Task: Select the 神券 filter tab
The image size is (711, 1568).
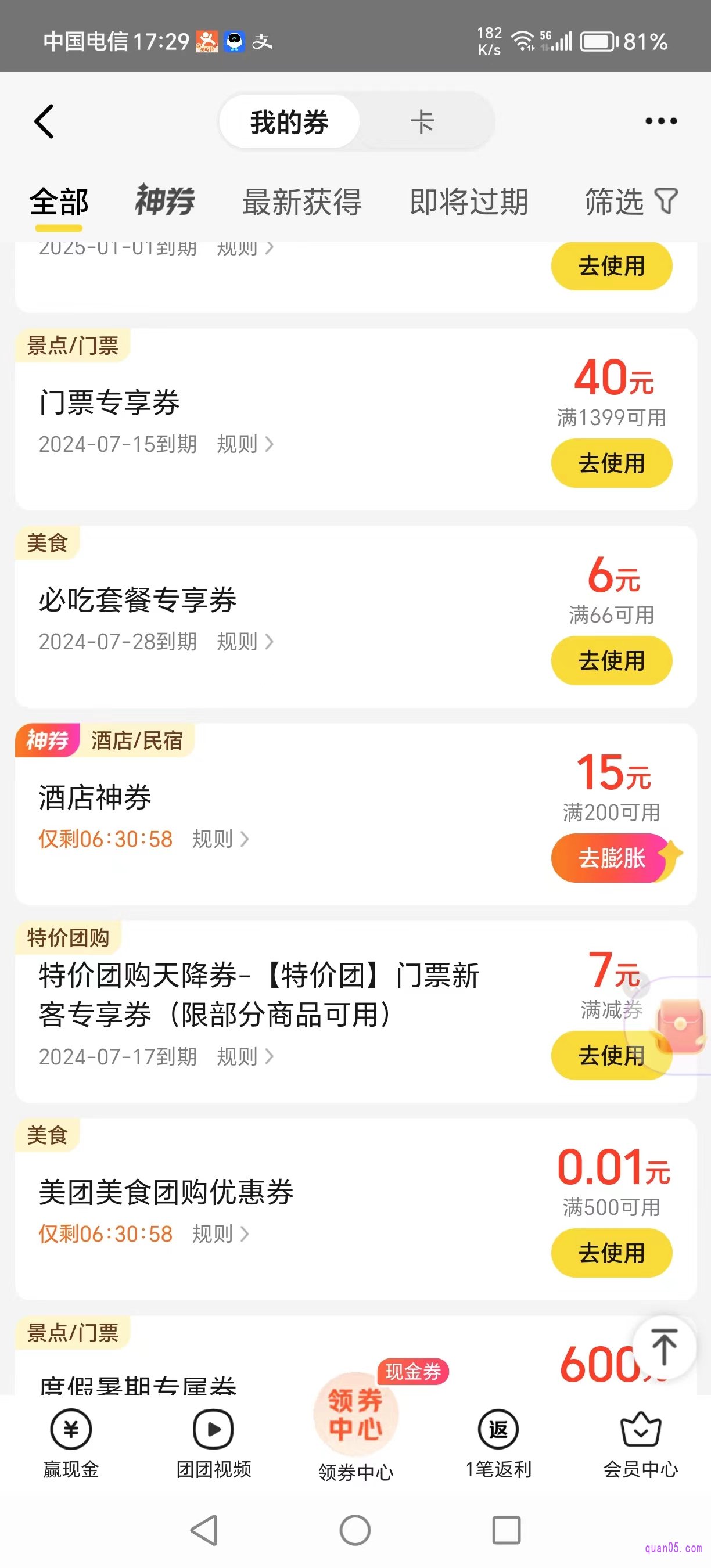Action: (x=165, y=201)
